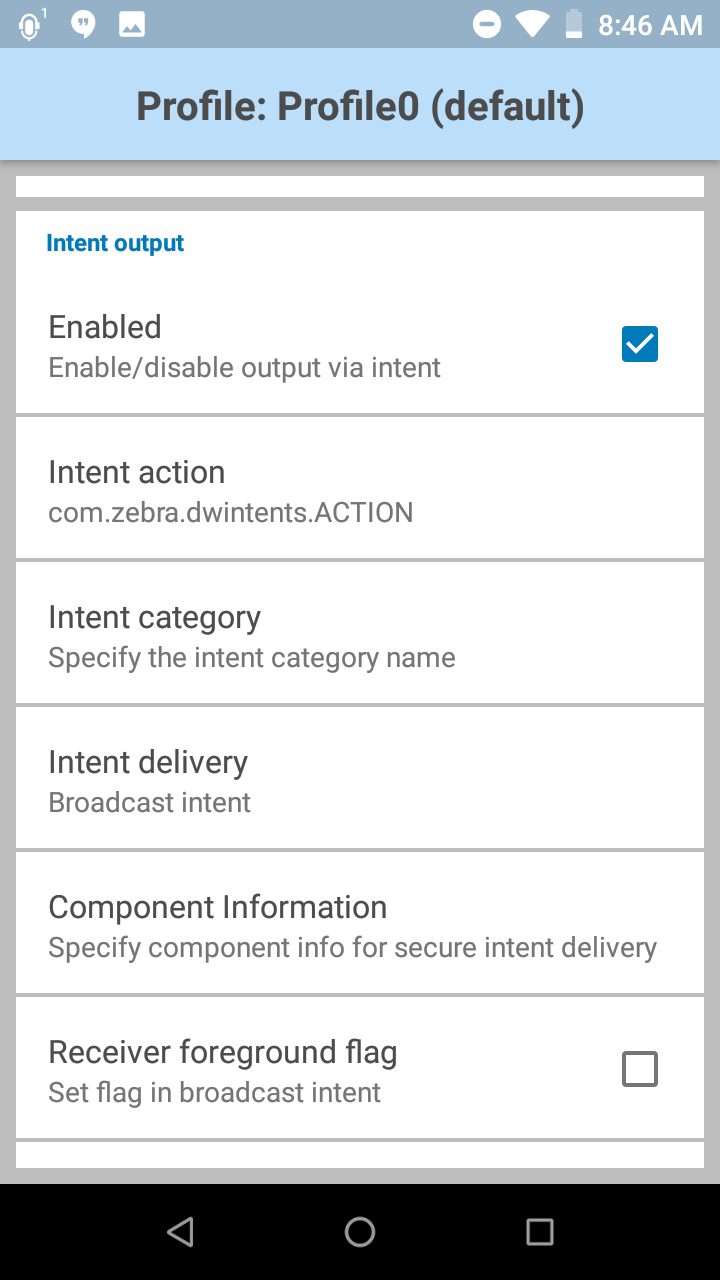
Task: Click the Do Not Disturb status icon
Action: pyautogui.click(x=487, y=24)
